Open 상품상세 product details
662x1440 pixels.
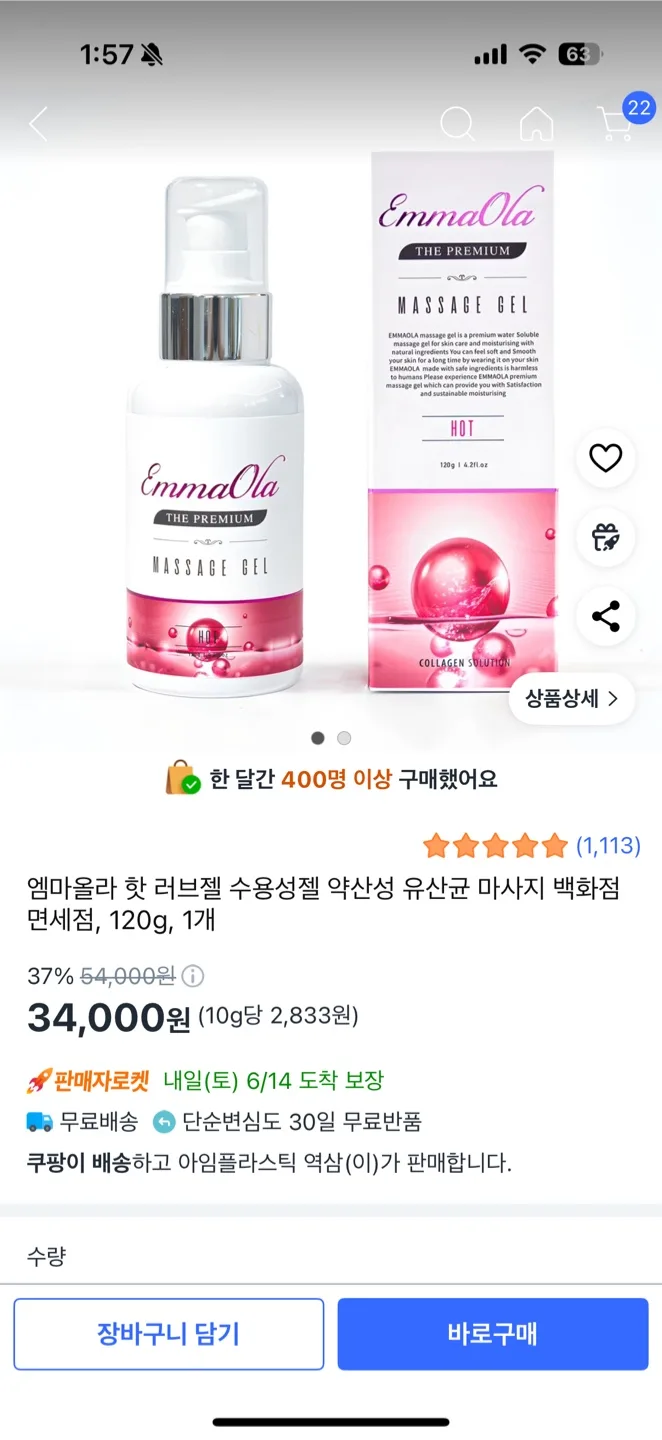(572, 698)
